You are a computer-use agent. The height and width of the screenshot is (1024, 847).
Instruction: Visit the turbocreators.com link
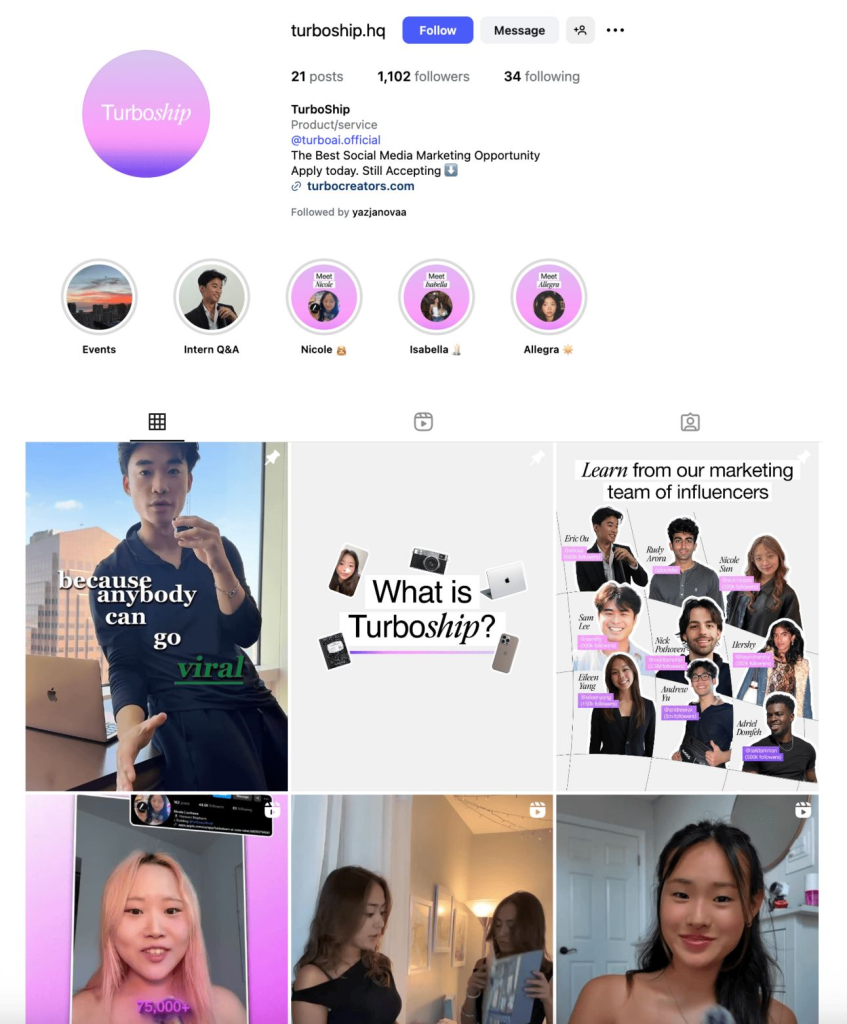pos(360,186)
